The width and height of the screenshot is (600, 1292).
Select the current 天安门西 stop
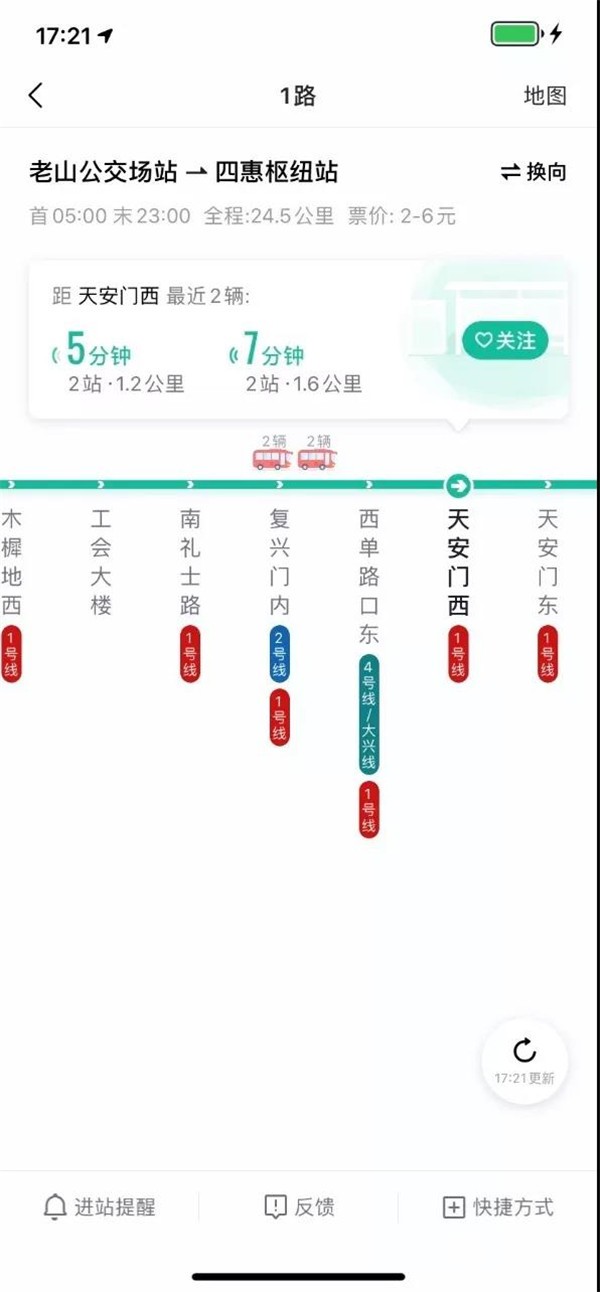(458, 562)
